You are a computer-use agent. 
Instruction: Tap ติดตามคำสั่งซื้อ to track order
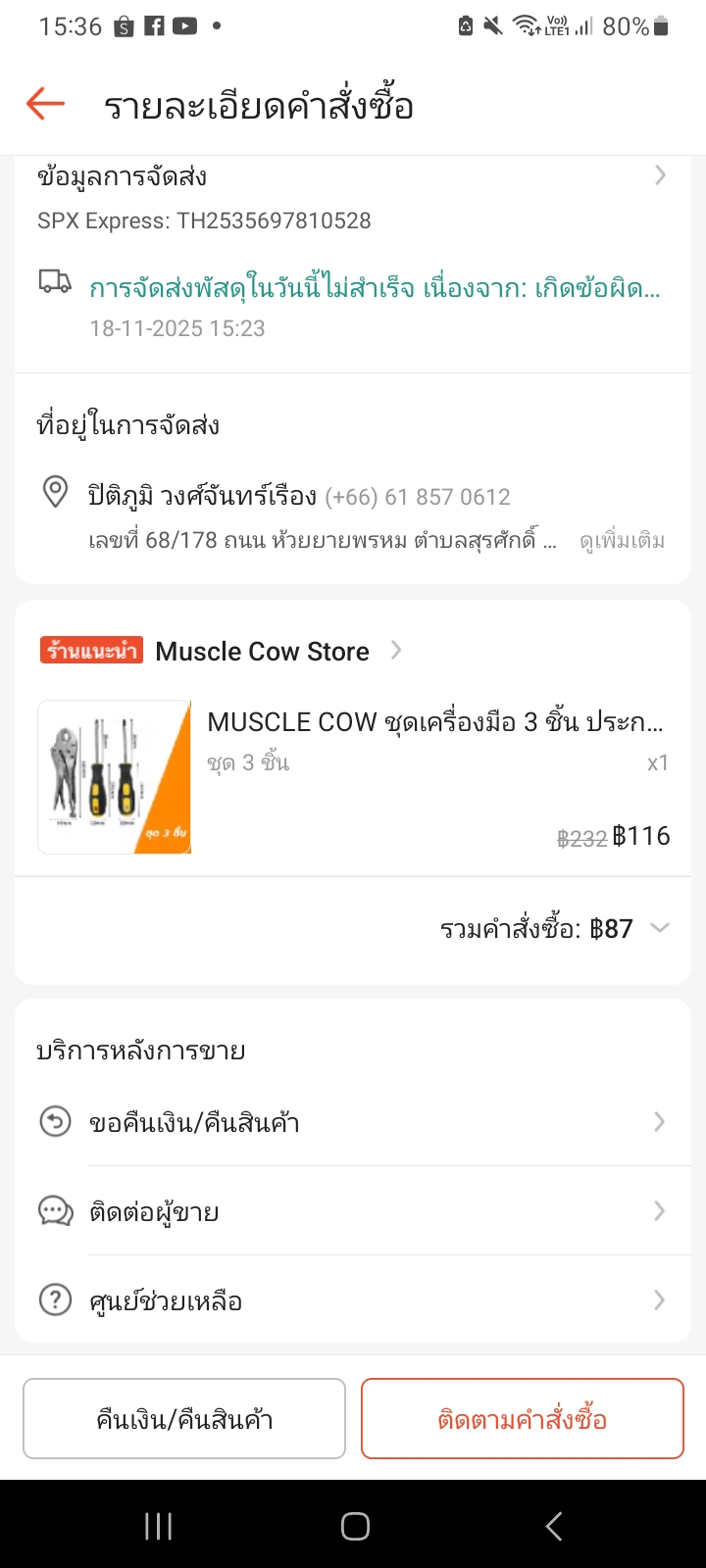coord(522,1419)
